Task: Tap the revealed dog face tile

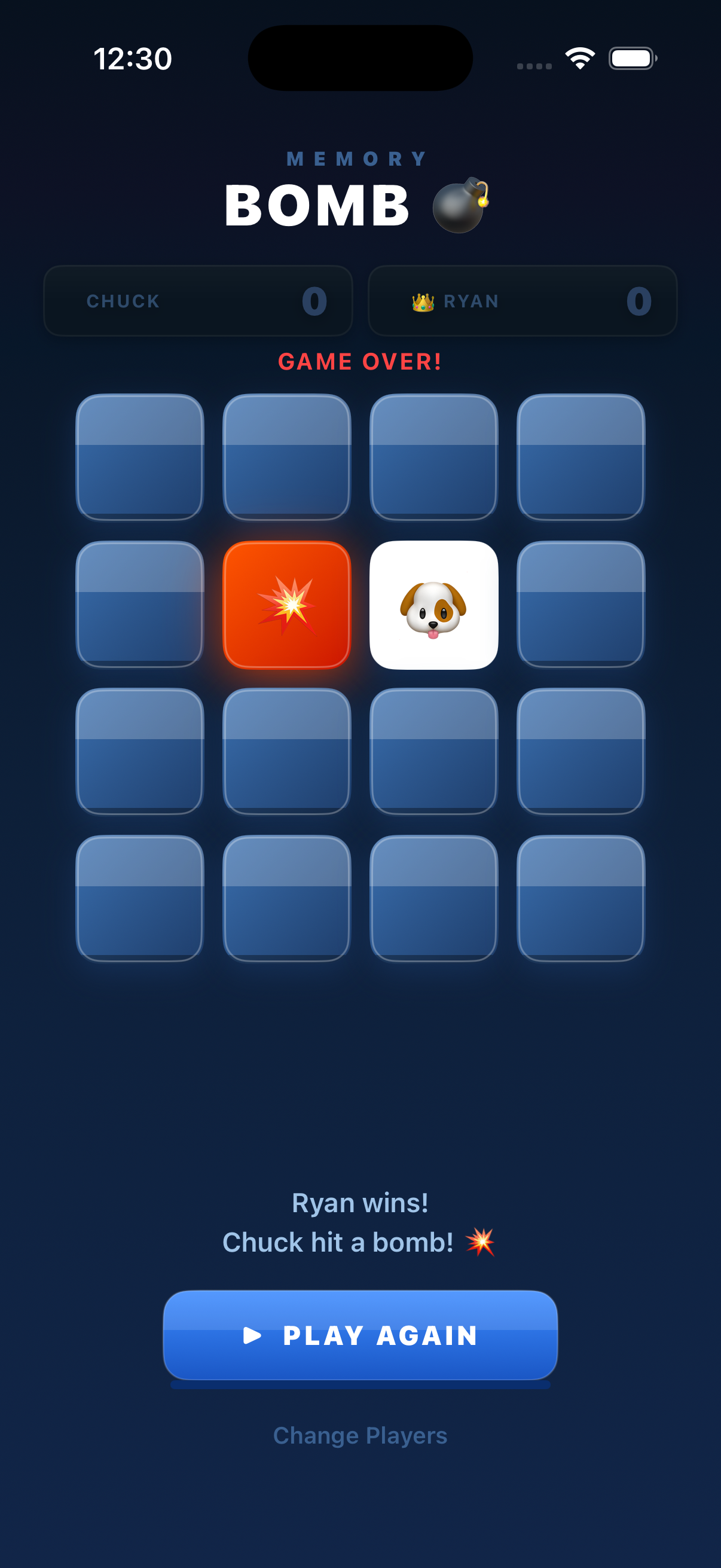Action: (x=434, y=604)
